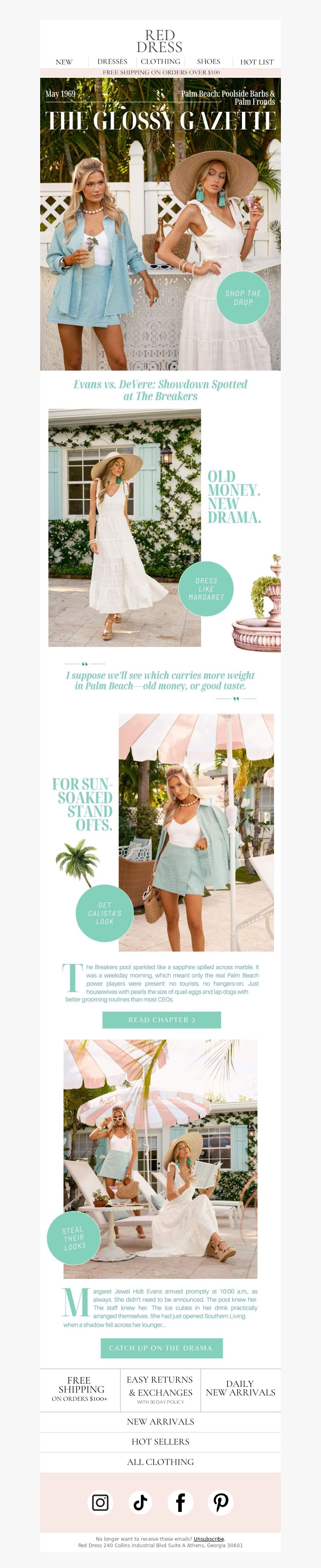Viewport: 321px width, 1568px height.
Task: Visit the Pinterest profile
Action: point(221,1502)
